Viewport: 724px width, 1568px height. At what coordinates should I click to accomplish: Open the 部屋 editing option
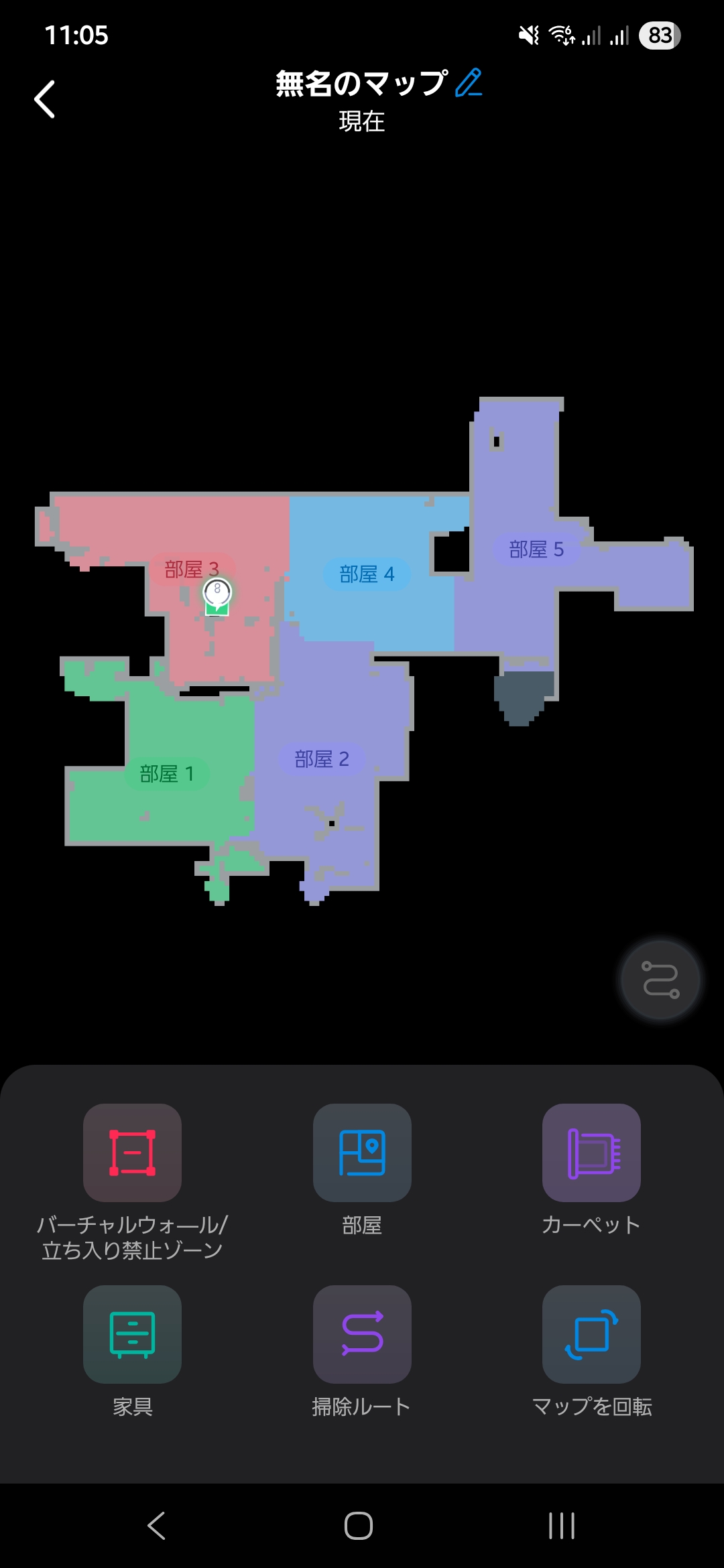362,1153
